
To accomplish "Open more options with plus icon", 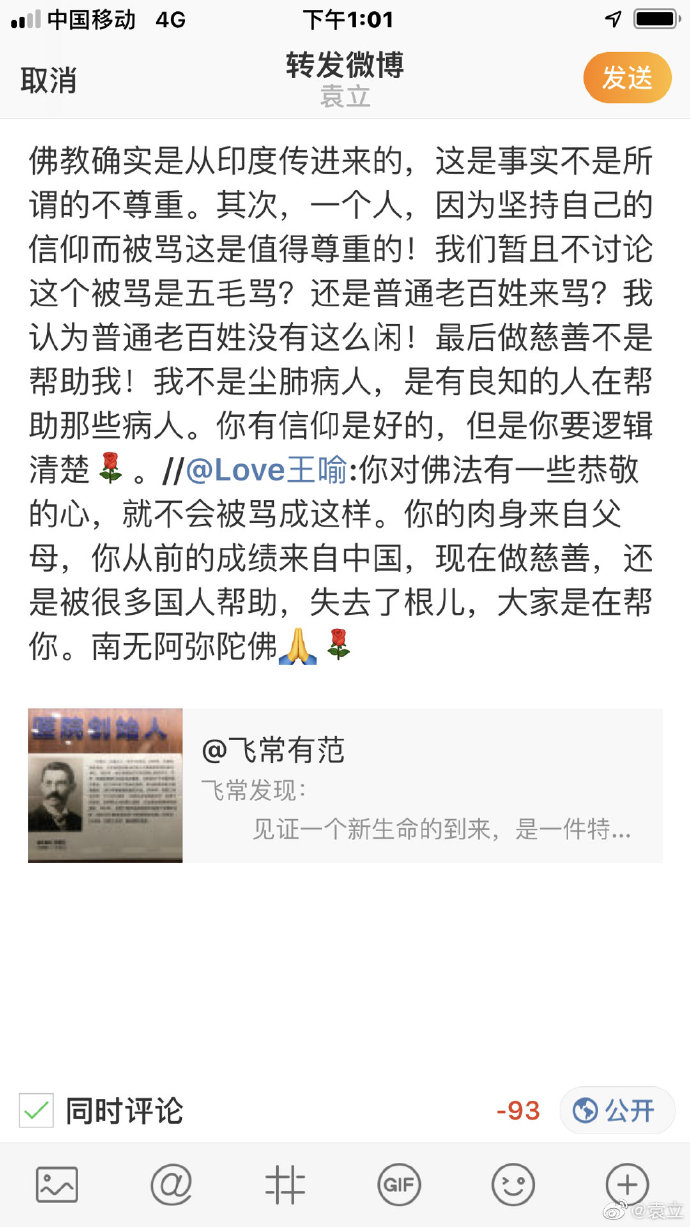I will pos(627,1185).
